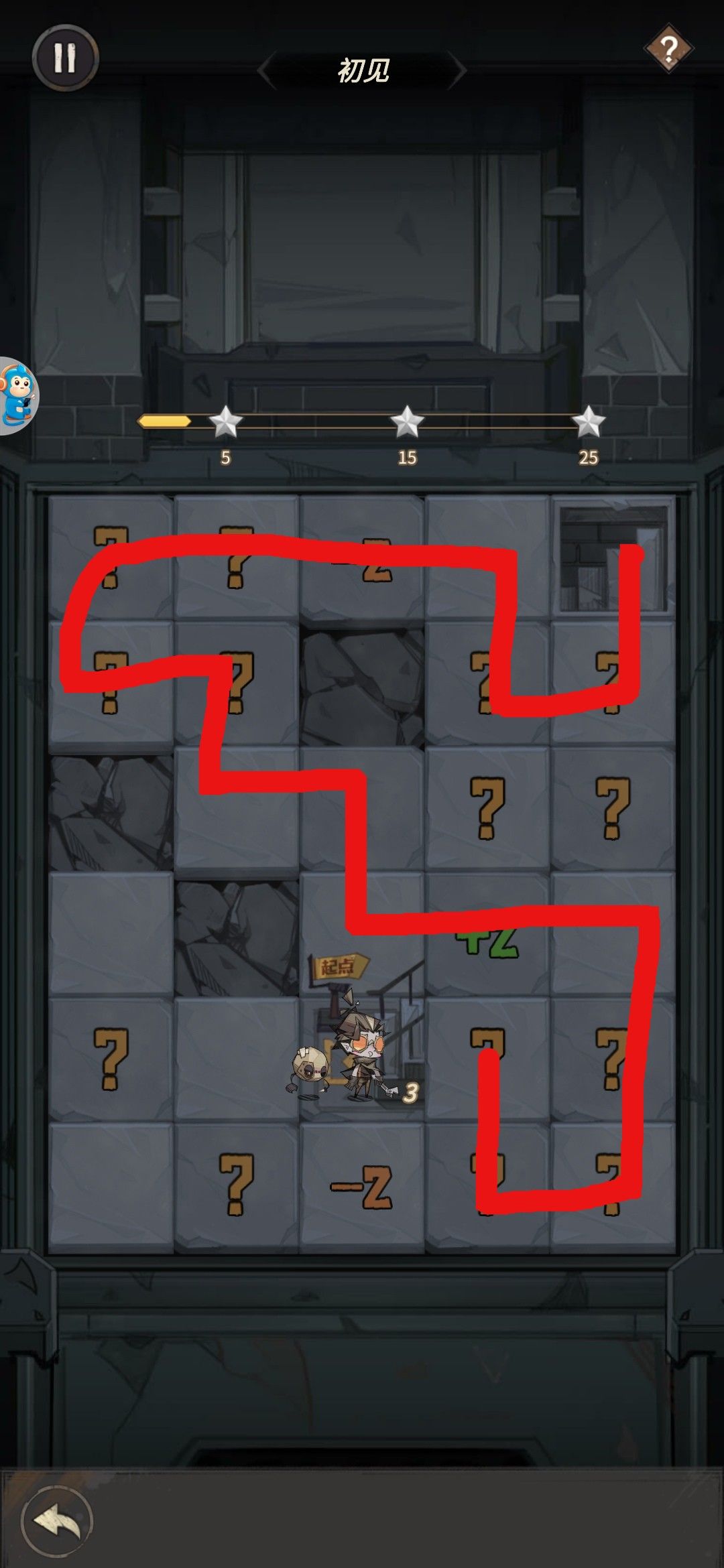Select the exit doorway tile
724x1568 pixels.
pyautogui.click(x=613, y=558)
